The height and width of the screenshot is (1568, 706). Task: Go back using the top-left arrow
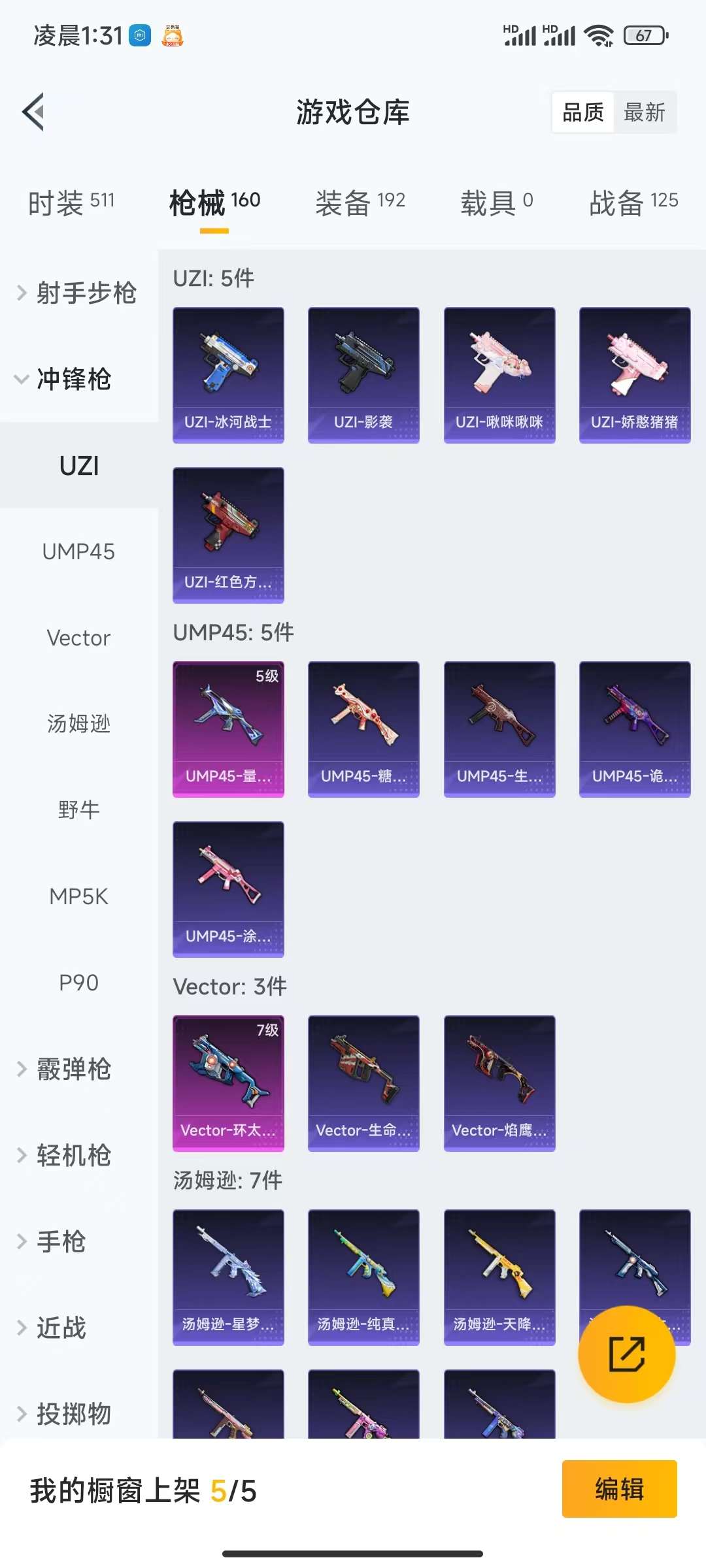tap(34, 112)
